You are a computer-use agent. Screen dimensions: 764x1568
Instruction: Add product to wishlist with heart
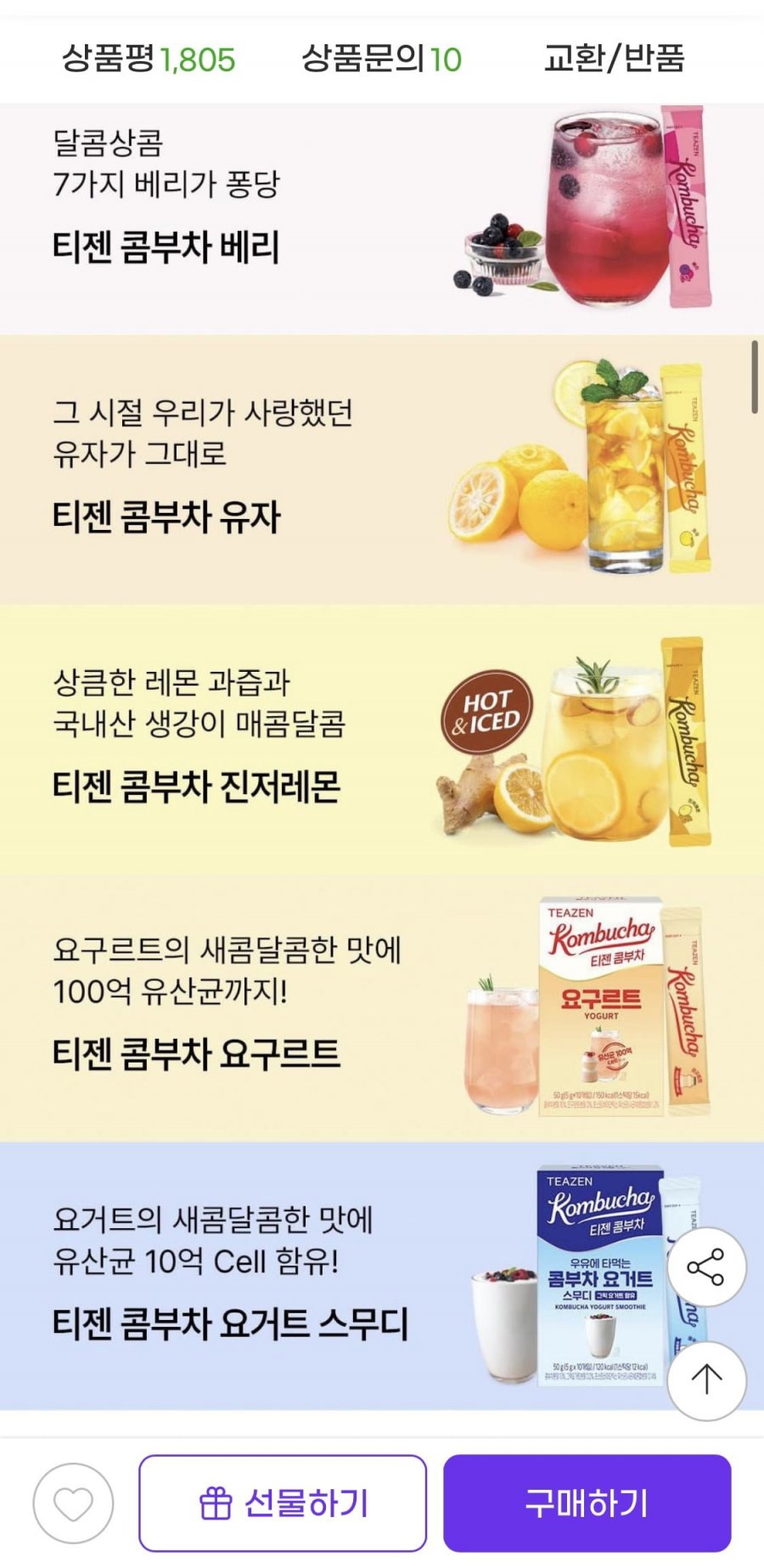(73, 1503)
